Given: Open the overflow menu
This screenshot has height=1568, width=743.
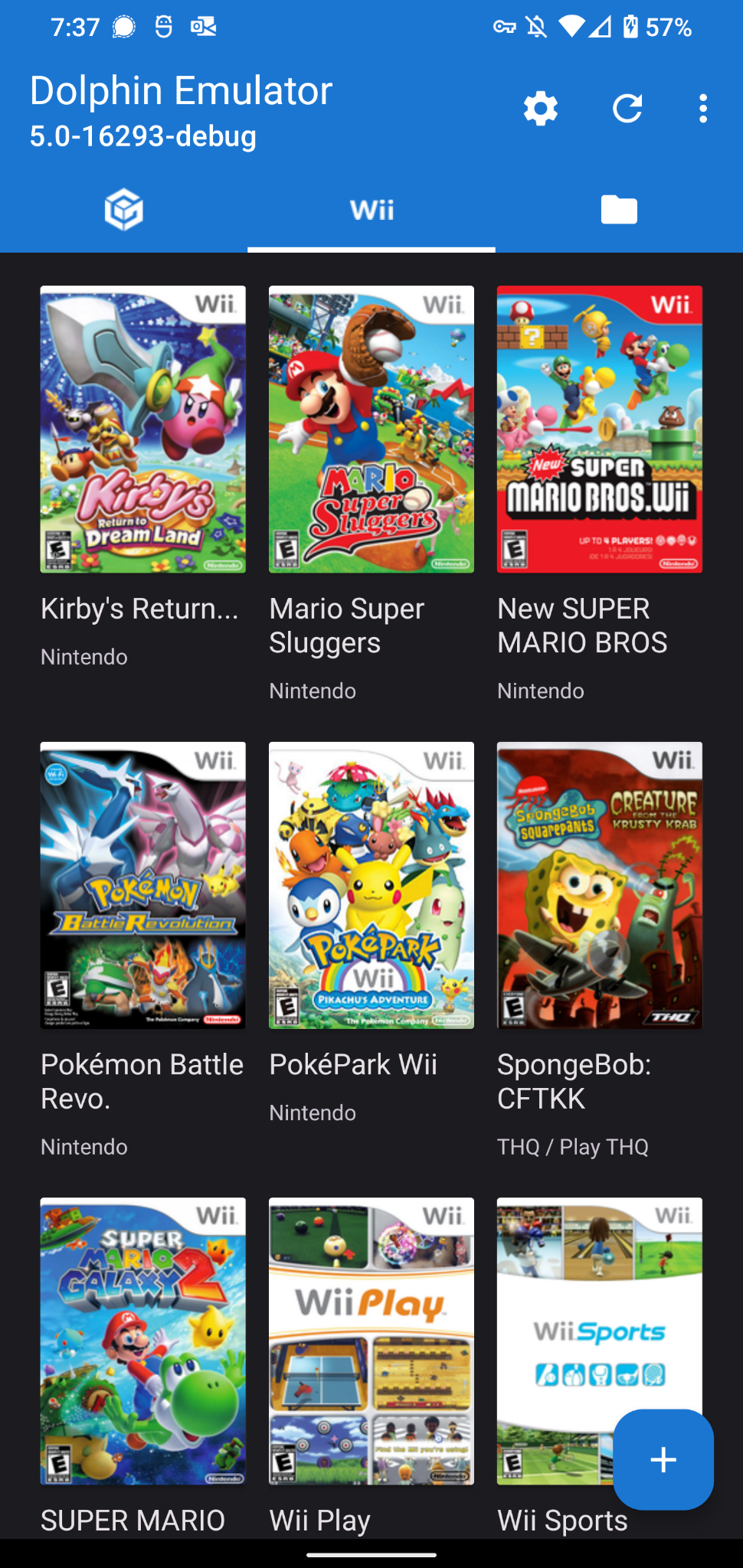Looking at the screenshot, I should (702, 109).
